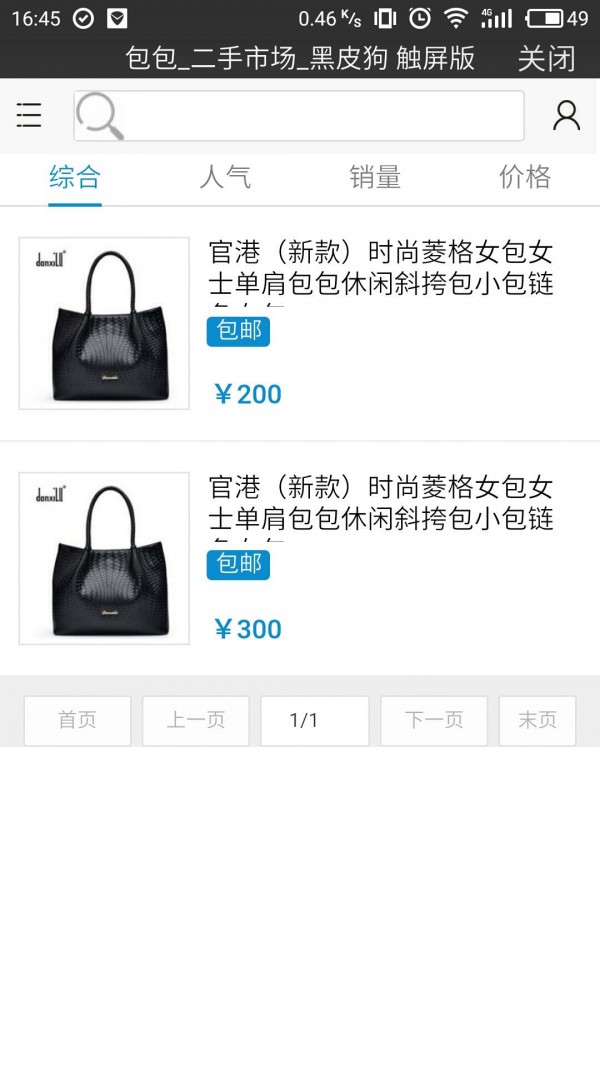Screen dimensions: 600x1067
Task: Go to 首页 first page button
Action: [x=78, y=721]
